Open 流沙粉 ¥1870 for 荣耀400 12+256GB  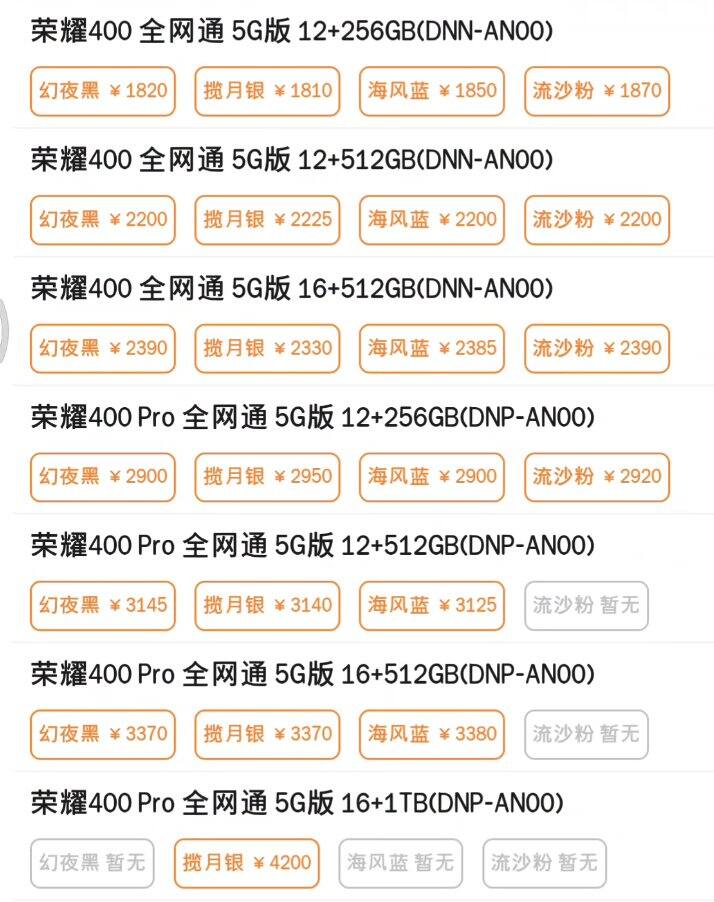pos(596,91)
